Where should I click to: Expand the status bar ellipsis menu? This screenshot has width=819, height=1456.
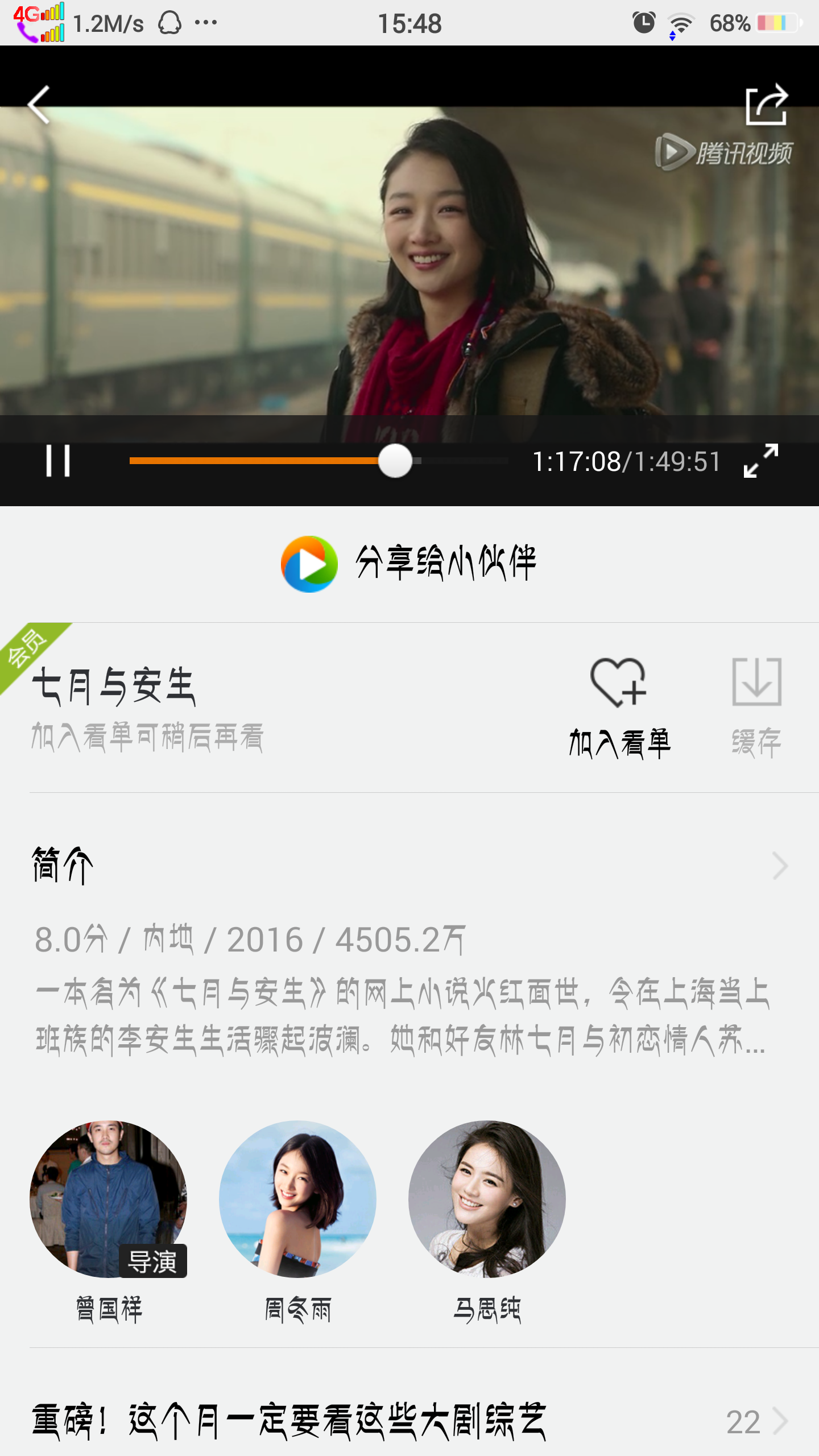pos(207,23)
